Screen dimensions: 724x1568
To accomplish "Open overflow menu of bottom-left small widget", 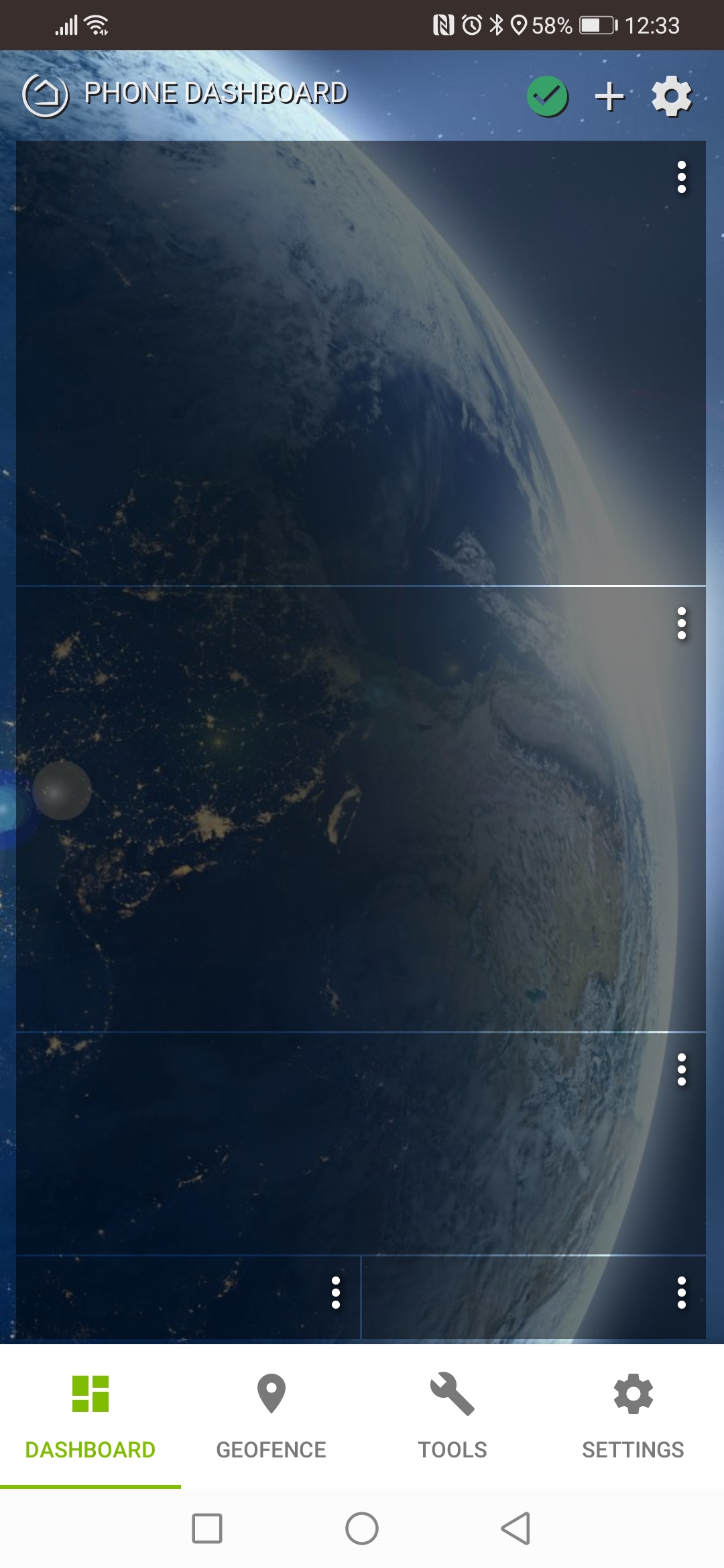I will [336, 1293].
